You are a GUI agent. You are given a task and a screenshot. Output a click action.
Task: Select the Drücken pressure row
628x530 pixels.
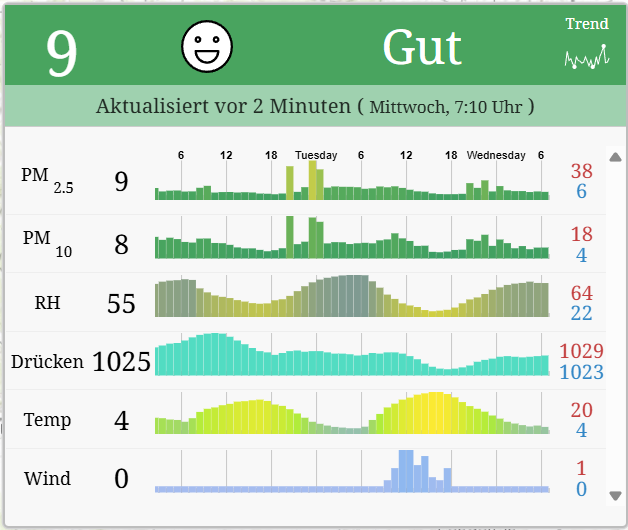[47, 361]
